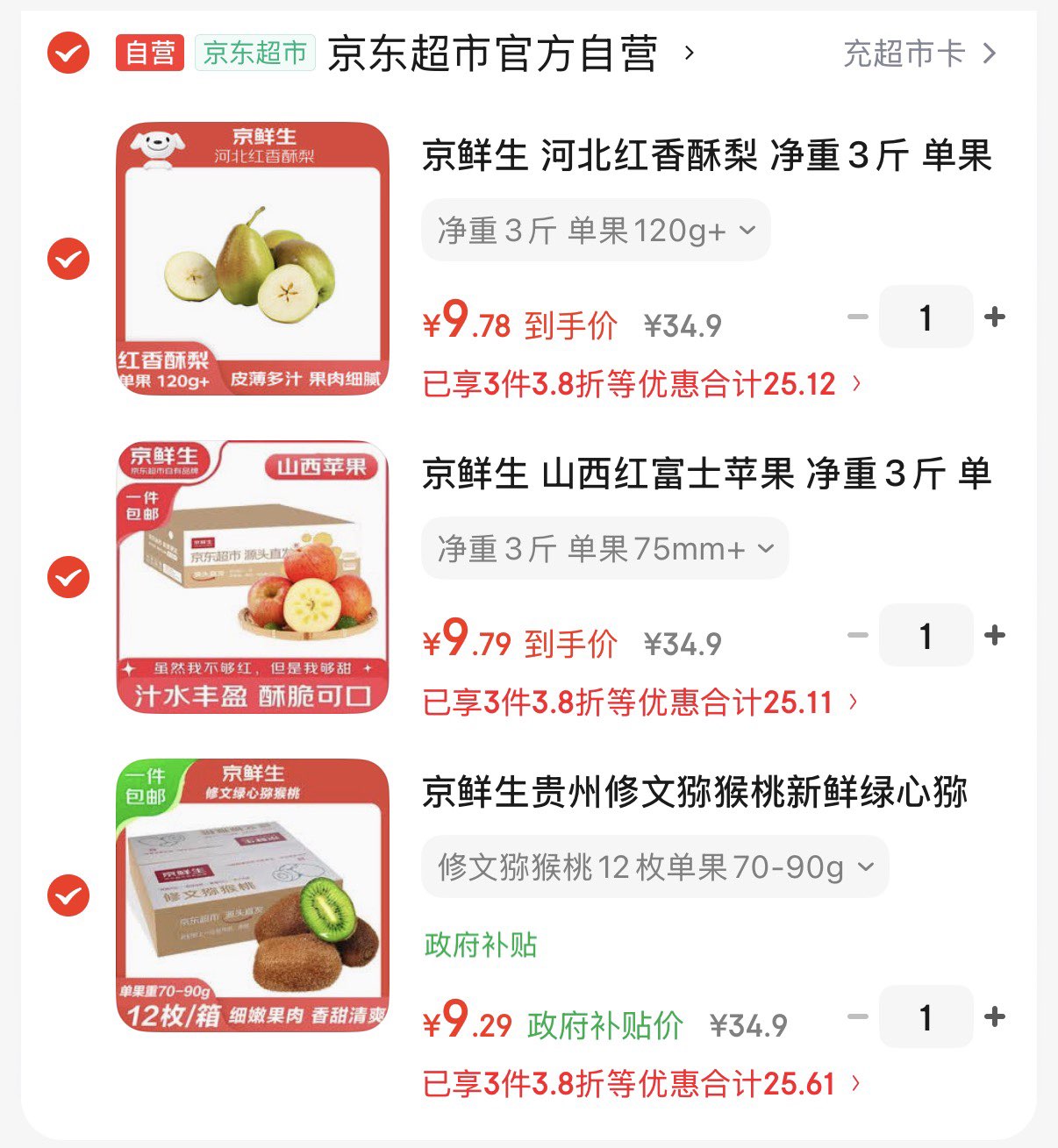Image resolution: width=1058 pixels, height=1148 pixels.
Task: Open 充超市卡 recharge link
Action: coord(919,53)
